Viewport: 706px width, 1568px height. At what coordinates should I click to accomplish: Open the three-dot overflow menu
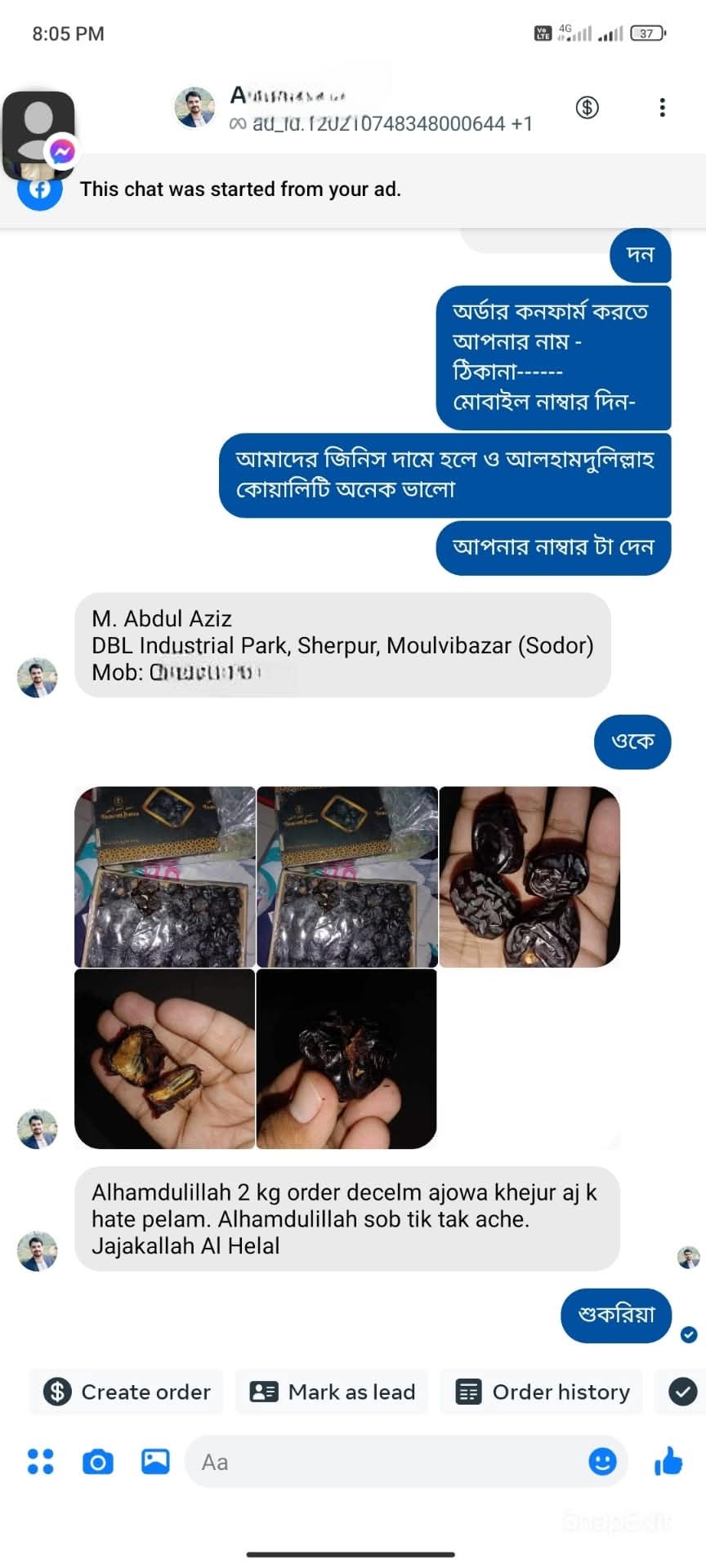pyautogui.click(x=662, y=108)
